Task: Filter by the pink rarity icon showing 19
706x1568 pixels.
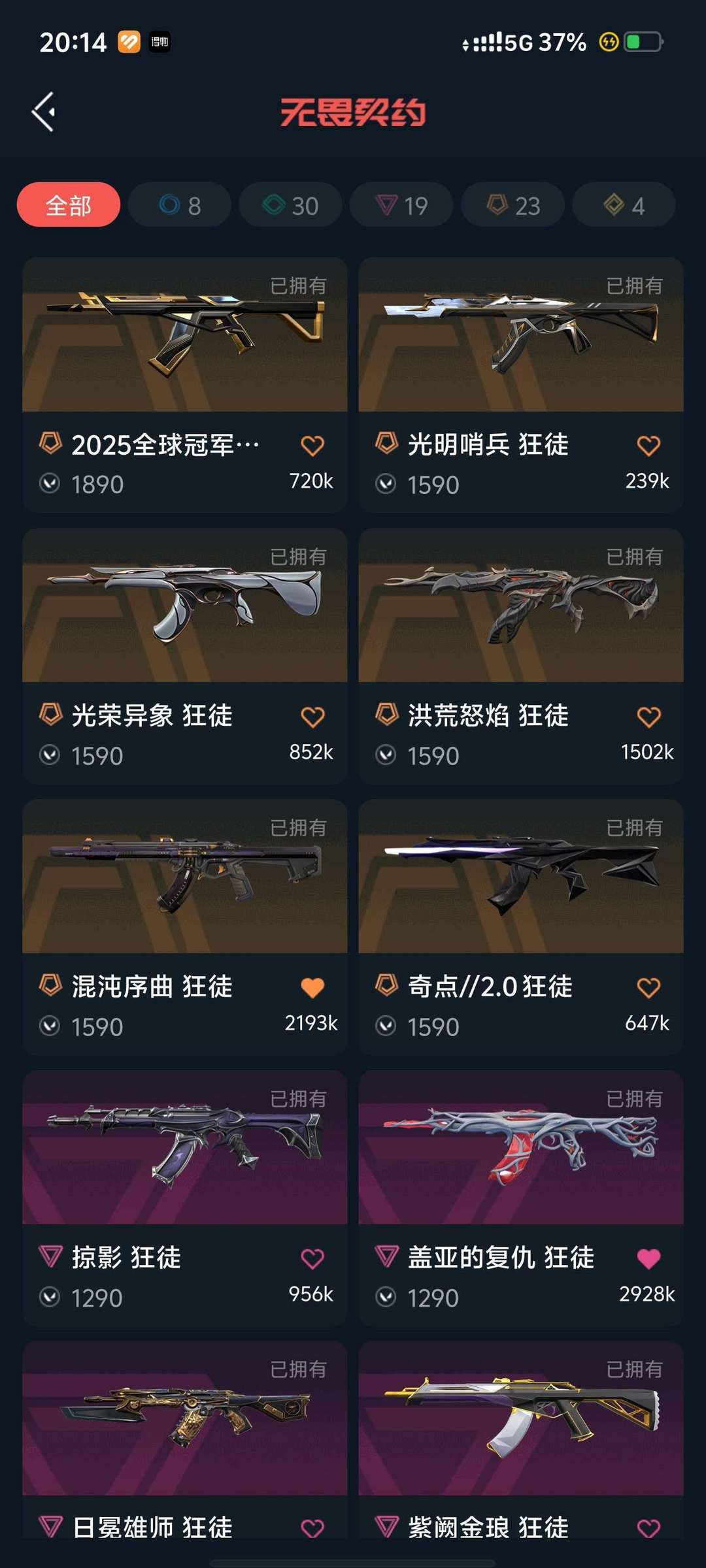Action: pyautogui.click(x=401, y=204)
